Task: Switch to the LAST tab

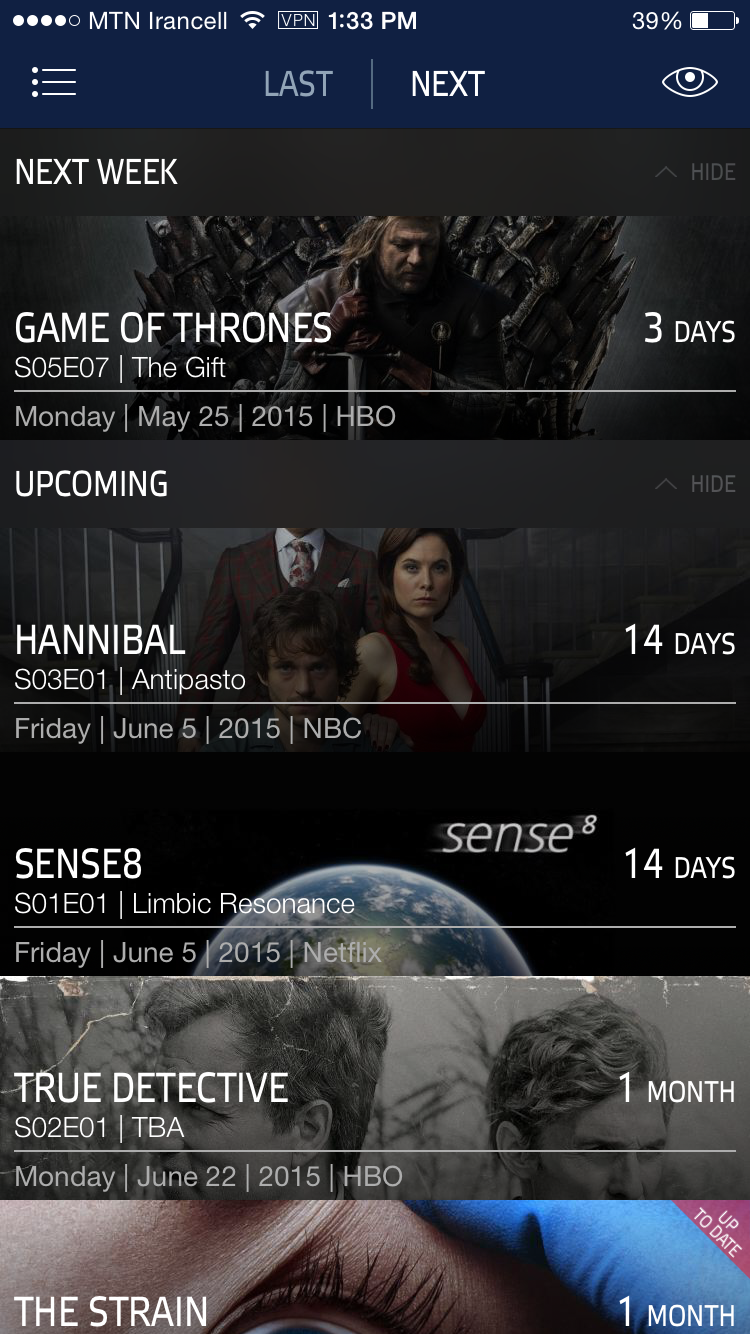Action: tap(298, 84)
